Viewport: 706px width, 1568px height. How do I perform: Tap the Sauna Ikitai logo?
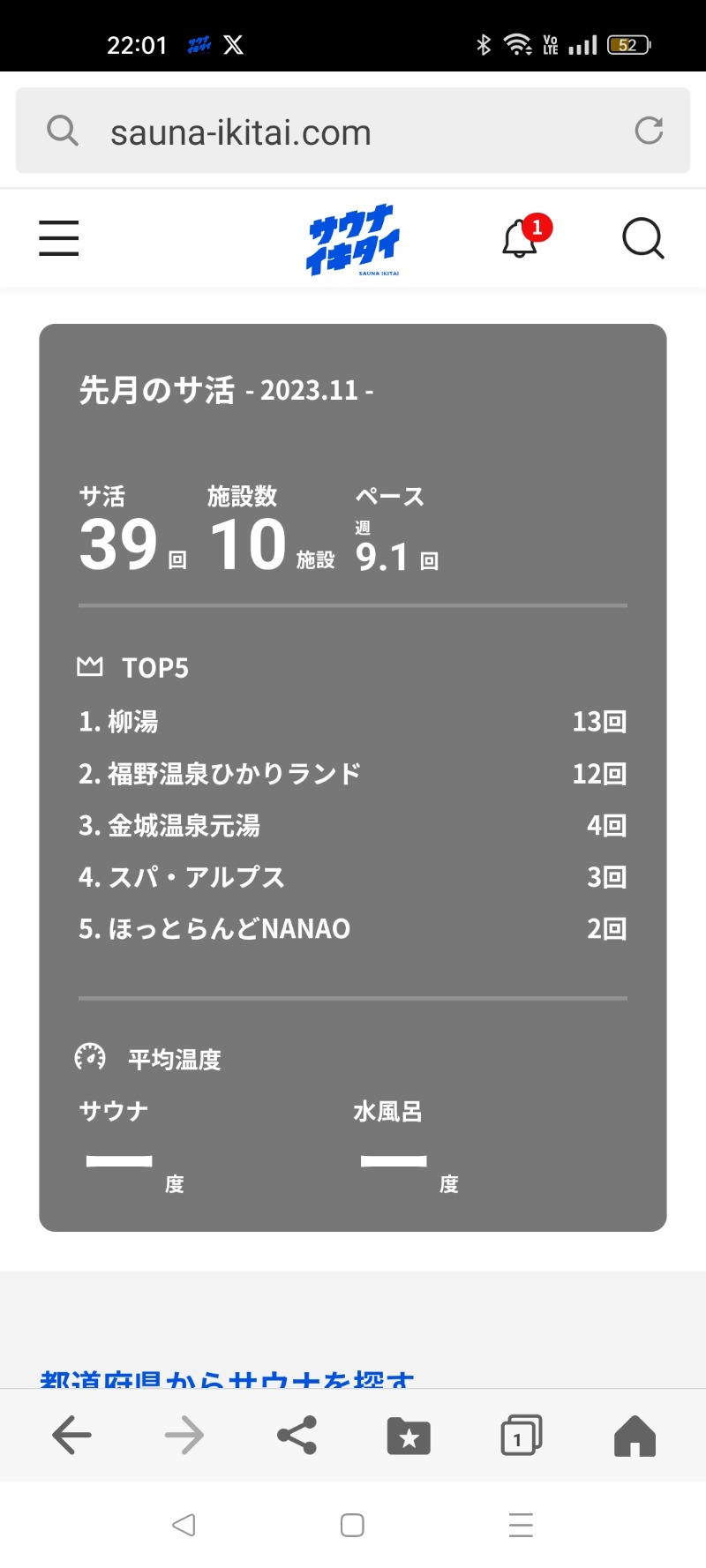(353, 238)
